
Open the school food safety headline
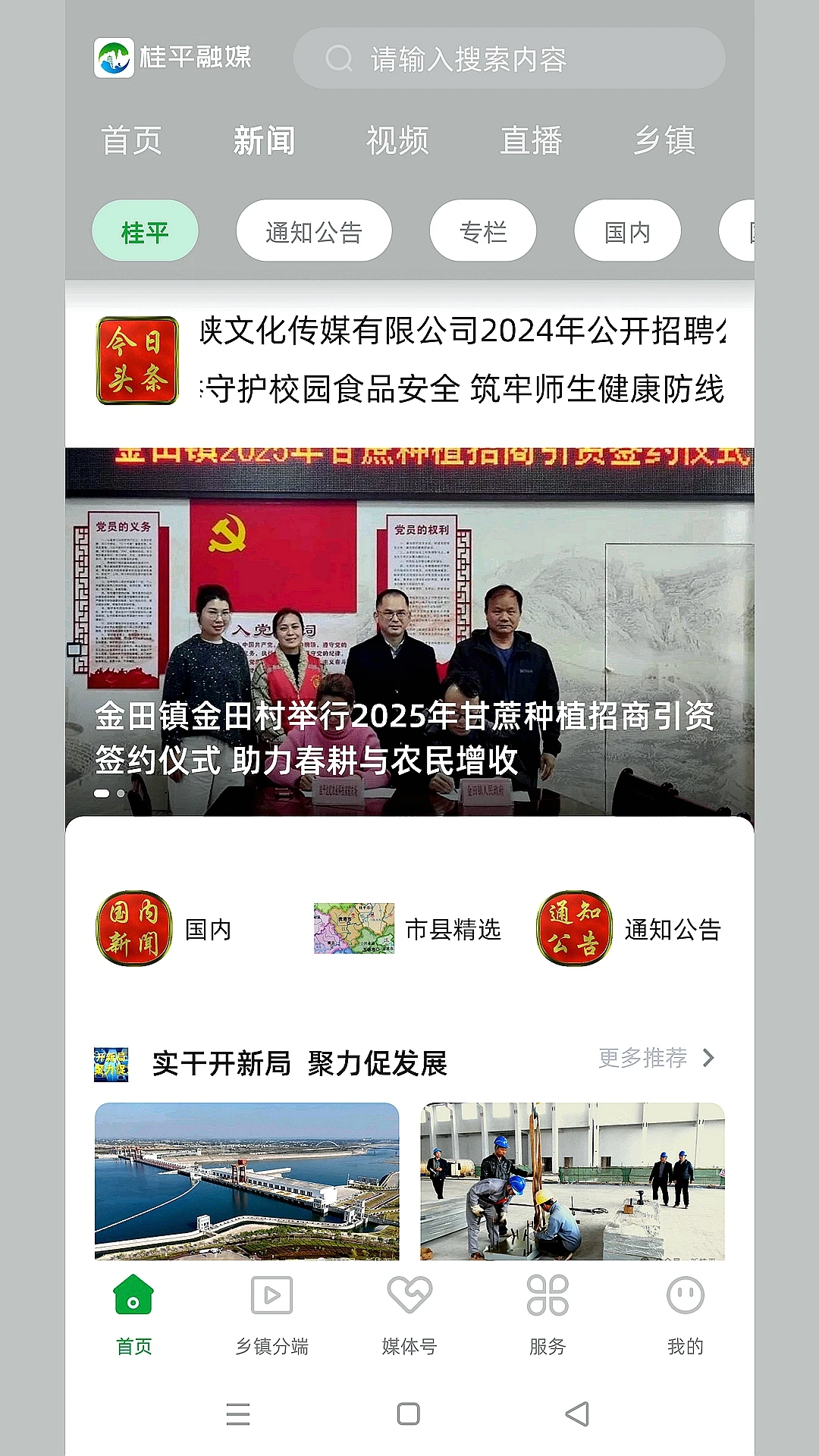tap(455, 388)
